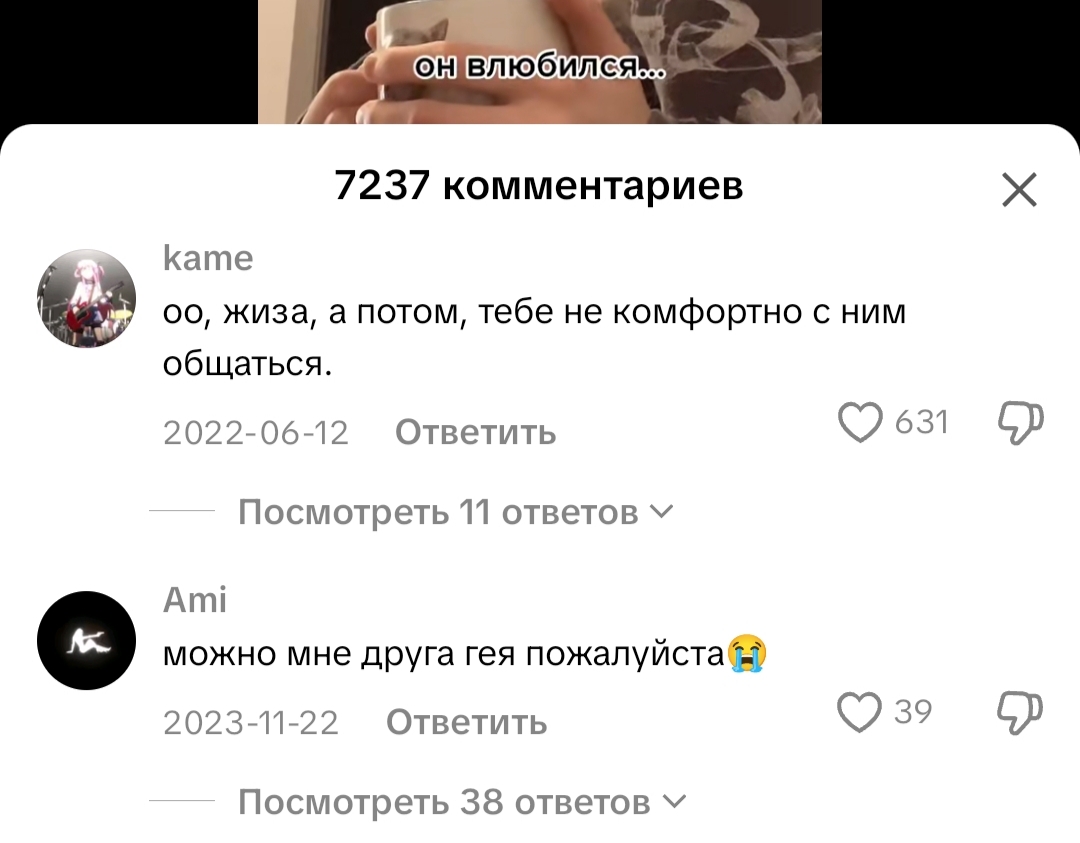The image size is (1080, 843).
Task: Close the comments panel
Action: [1019, 189]
